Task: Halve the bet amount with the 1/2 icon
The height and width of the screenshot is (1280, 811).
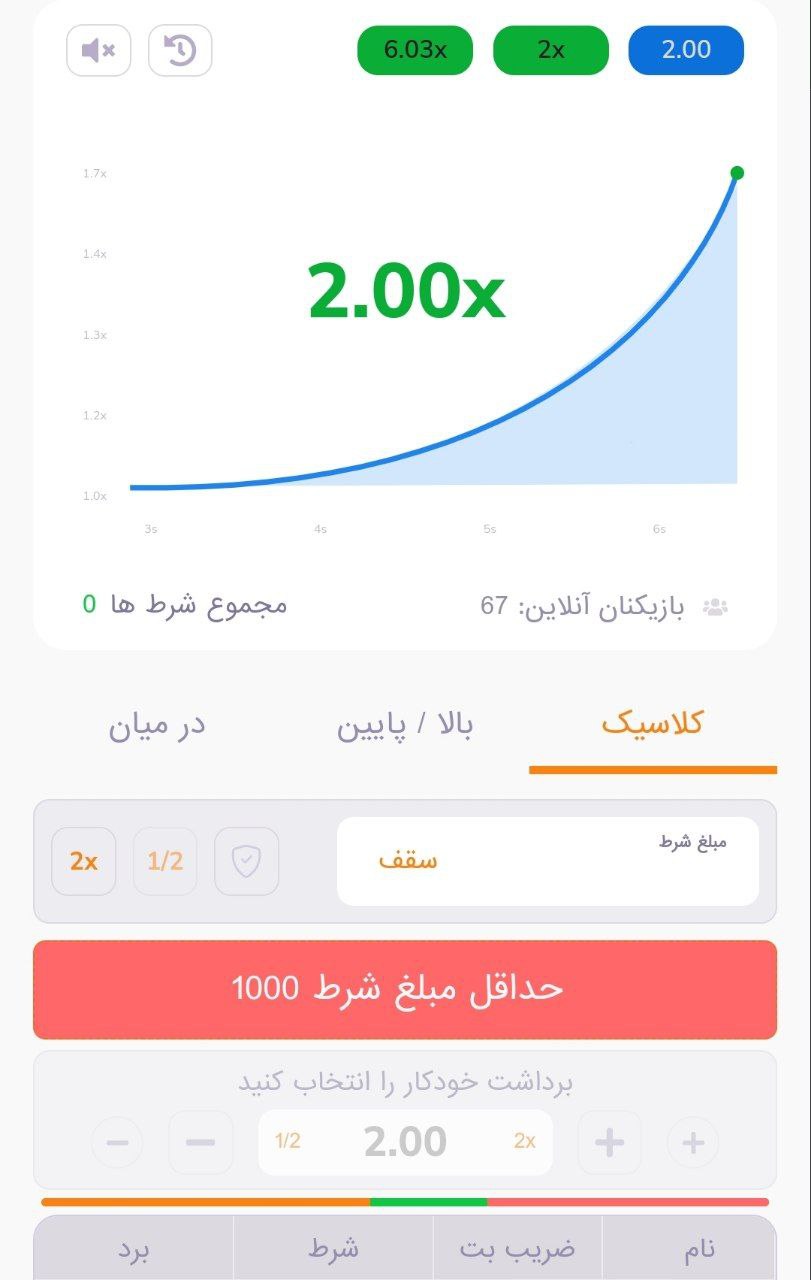Action: [x=165, y=861]
